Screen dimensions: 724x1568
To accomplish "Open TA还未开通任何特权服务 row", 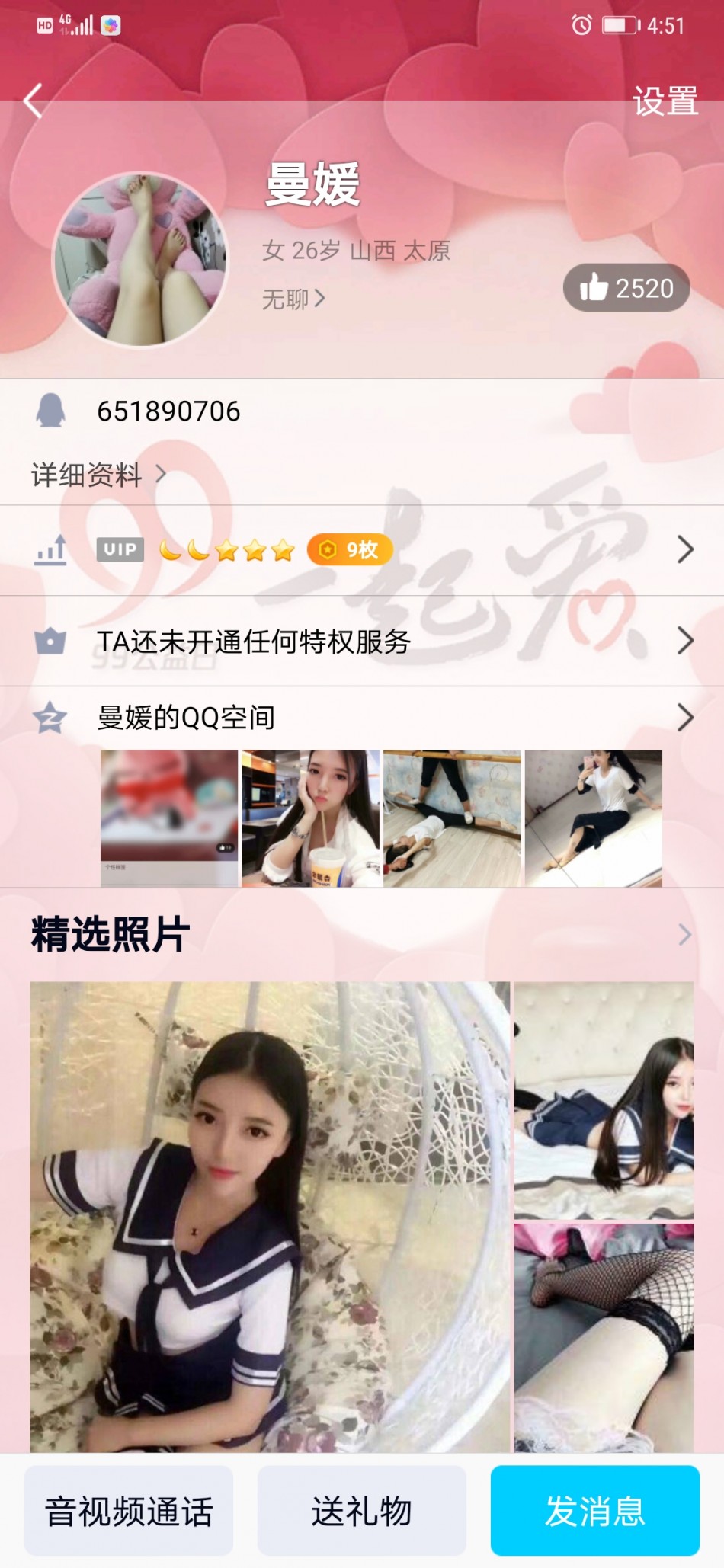I will pos(362,642).
